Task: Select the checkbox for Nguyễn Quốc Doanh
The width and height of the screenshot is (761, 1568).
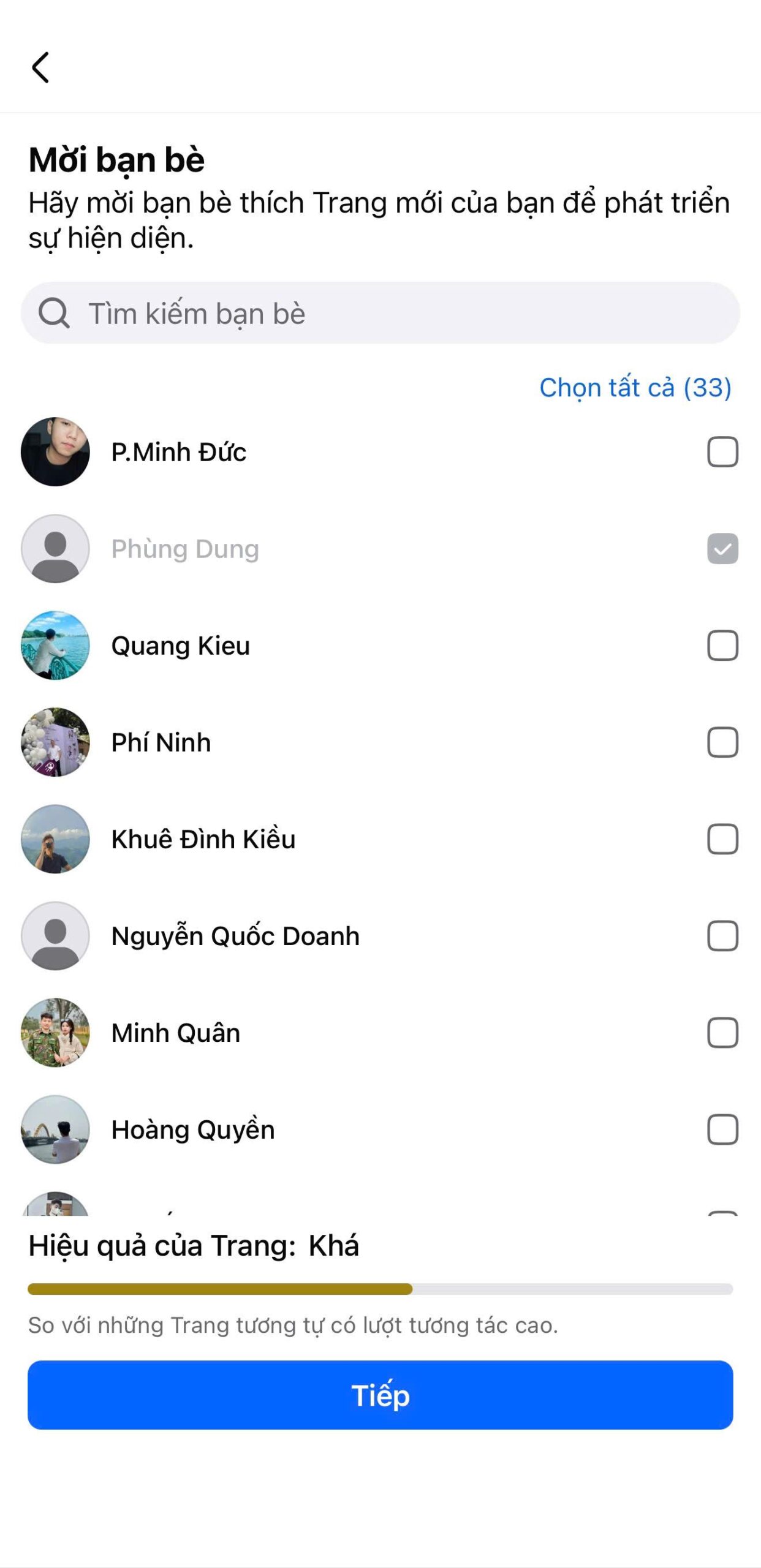Action: point(723,935)
